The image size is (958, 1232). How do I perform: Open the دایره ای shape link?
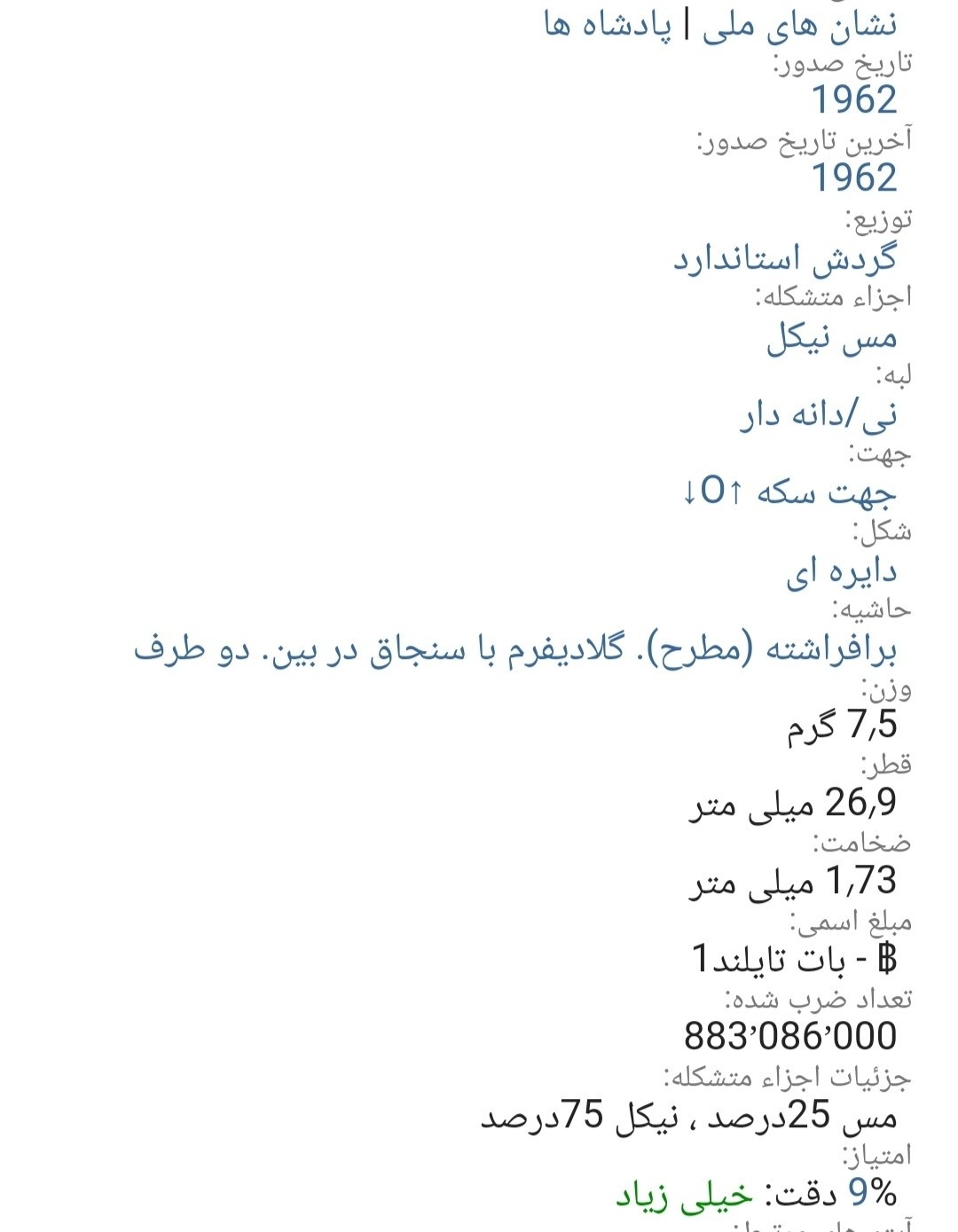coord(841,572)
